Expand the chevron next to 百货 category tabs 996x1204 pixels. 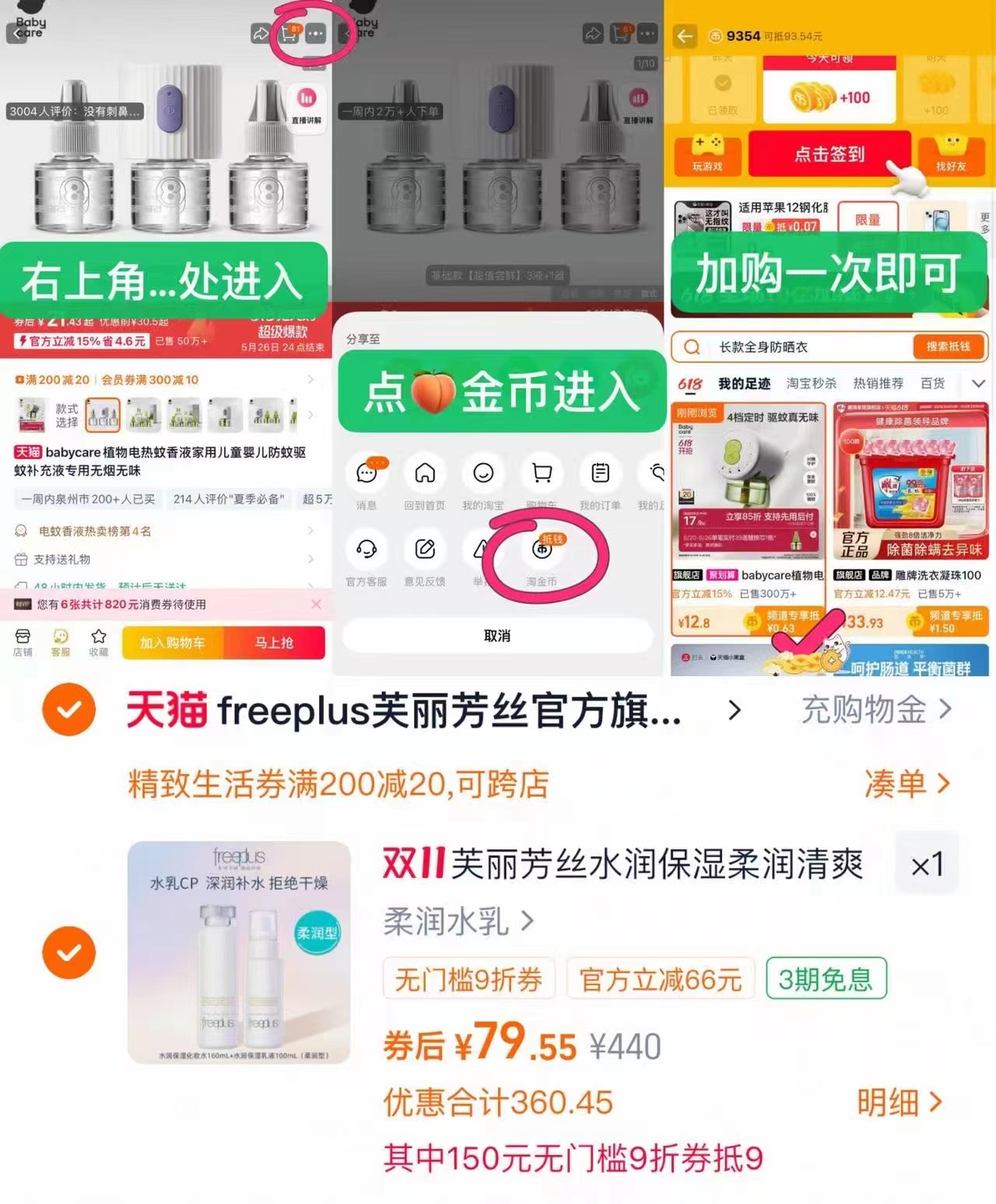(x=979, y=383)
